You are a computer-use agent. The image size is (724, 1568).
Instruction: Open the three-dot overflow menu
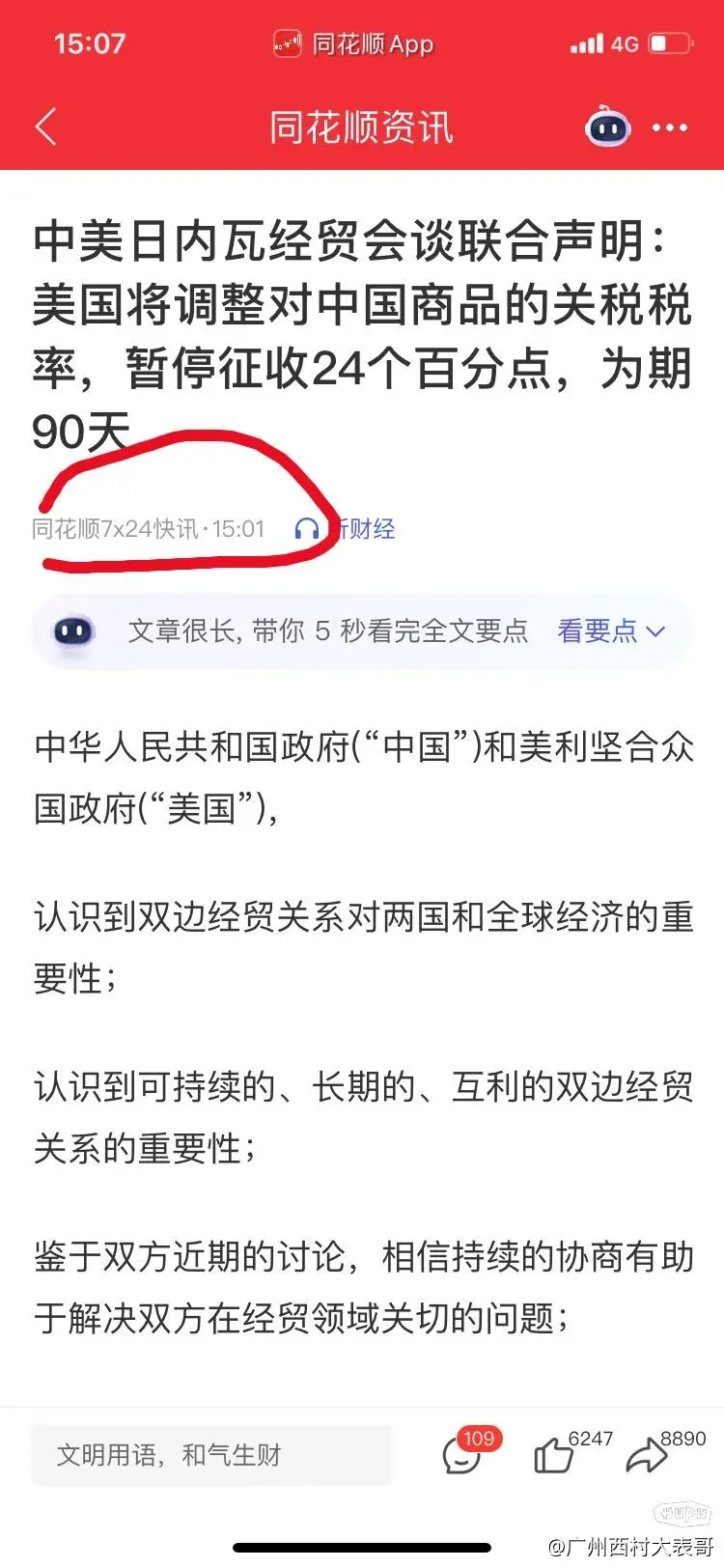click(670, 127)
